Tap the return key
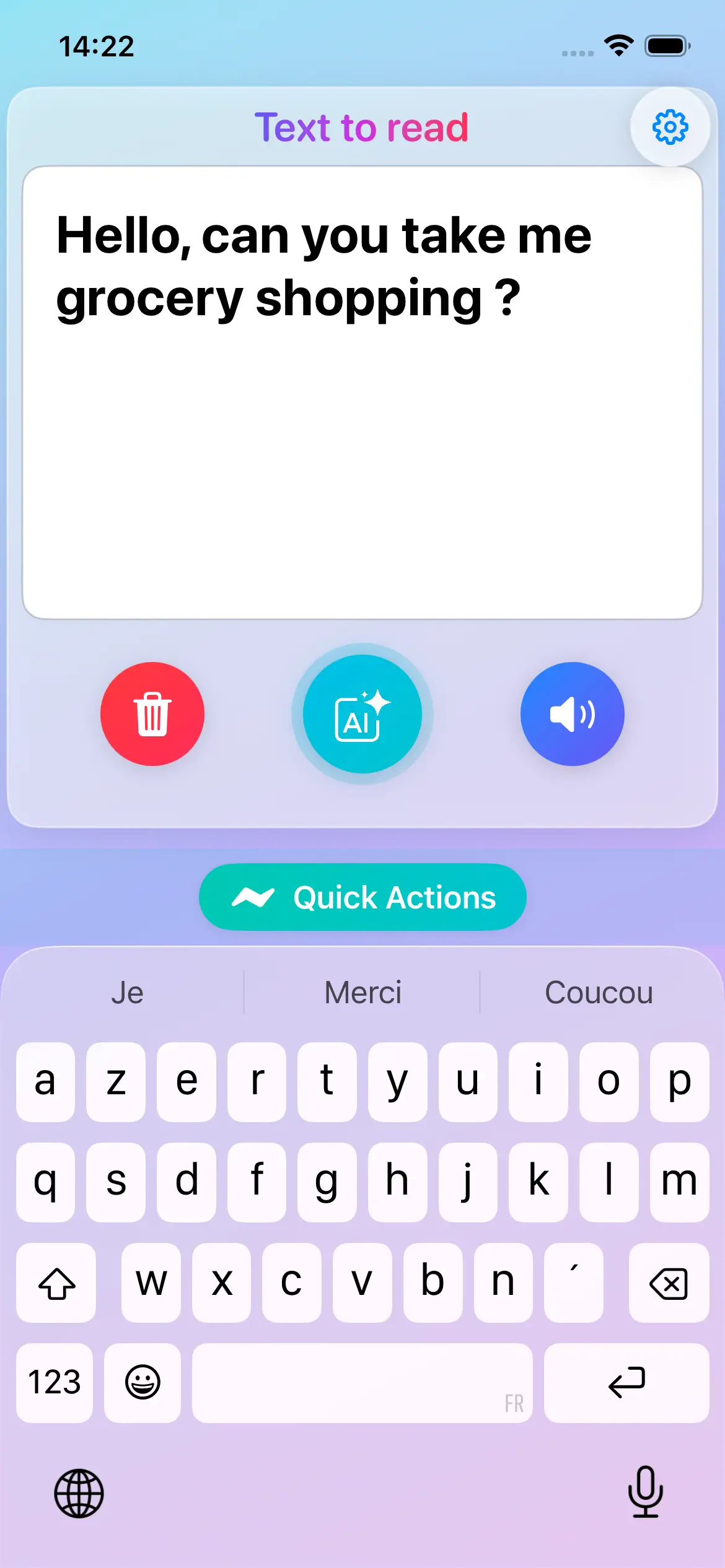 [627, 1382]
